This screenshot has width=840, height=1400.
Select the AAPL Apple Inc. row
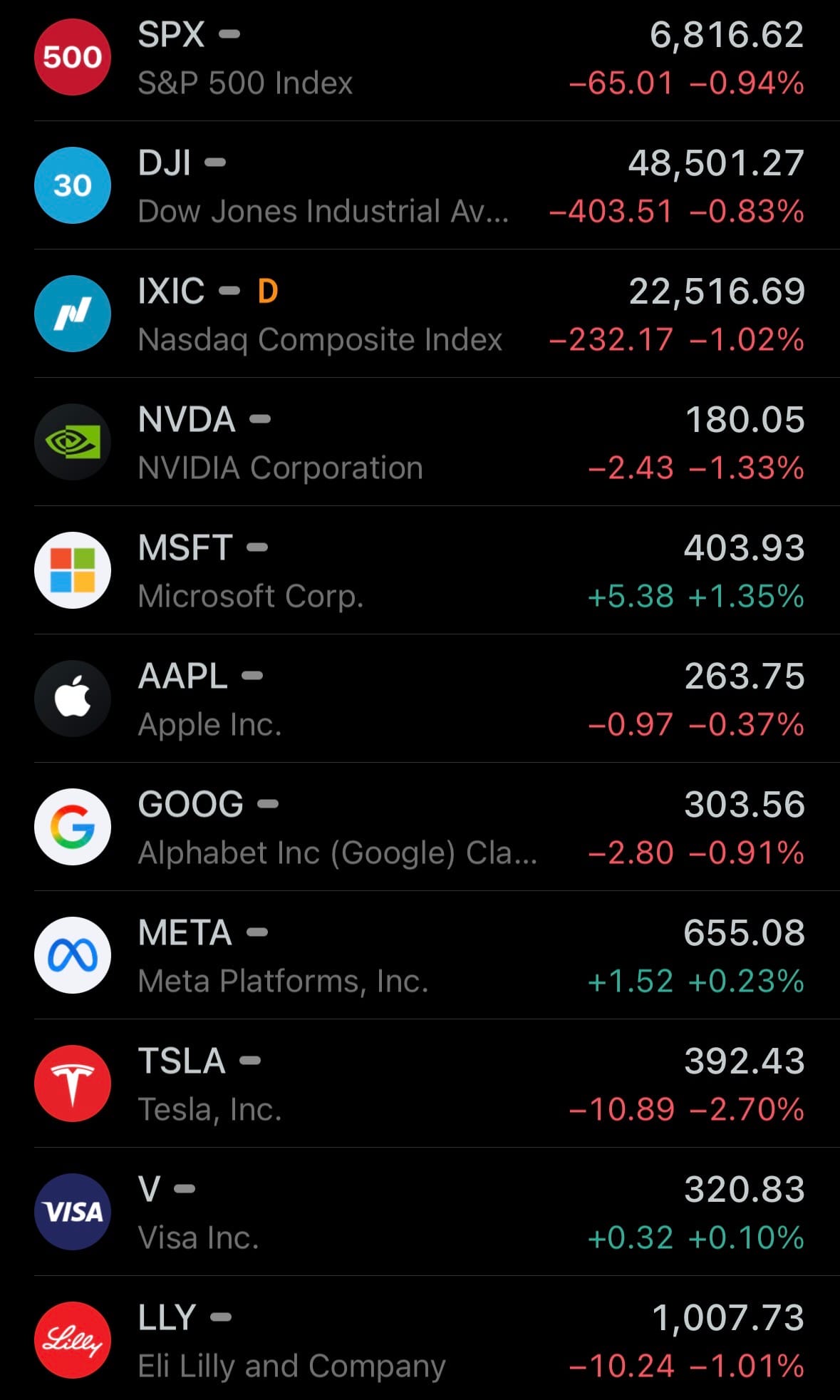pos(420,699)
